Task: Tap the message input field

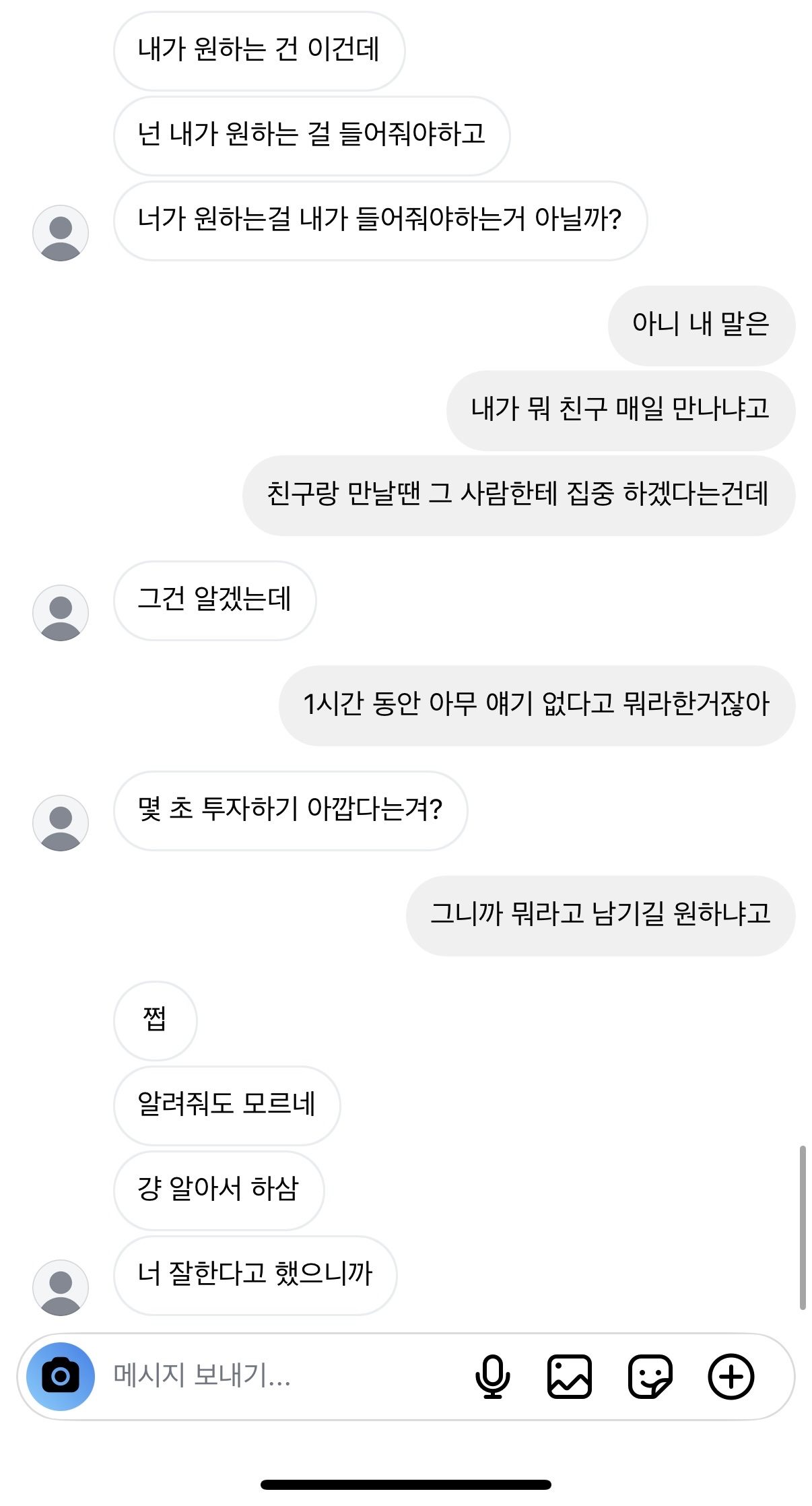Action: pyautogui.click(x=269, y=1376)
